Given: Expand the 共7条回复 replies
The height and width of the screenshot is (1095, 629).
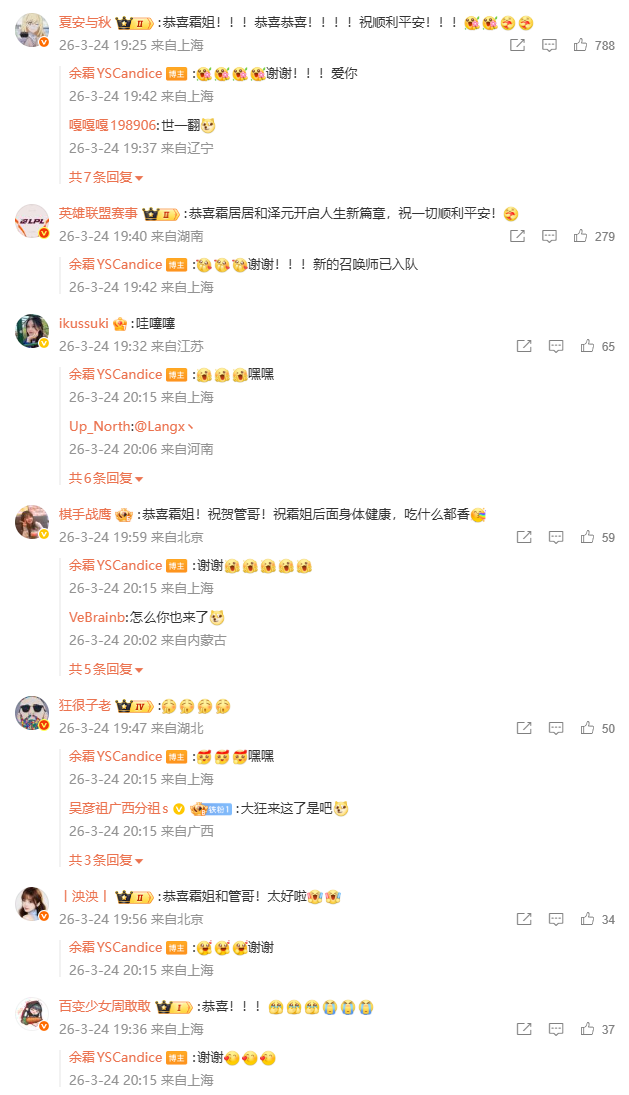Looking at the screenshot, I should point(105,177).
